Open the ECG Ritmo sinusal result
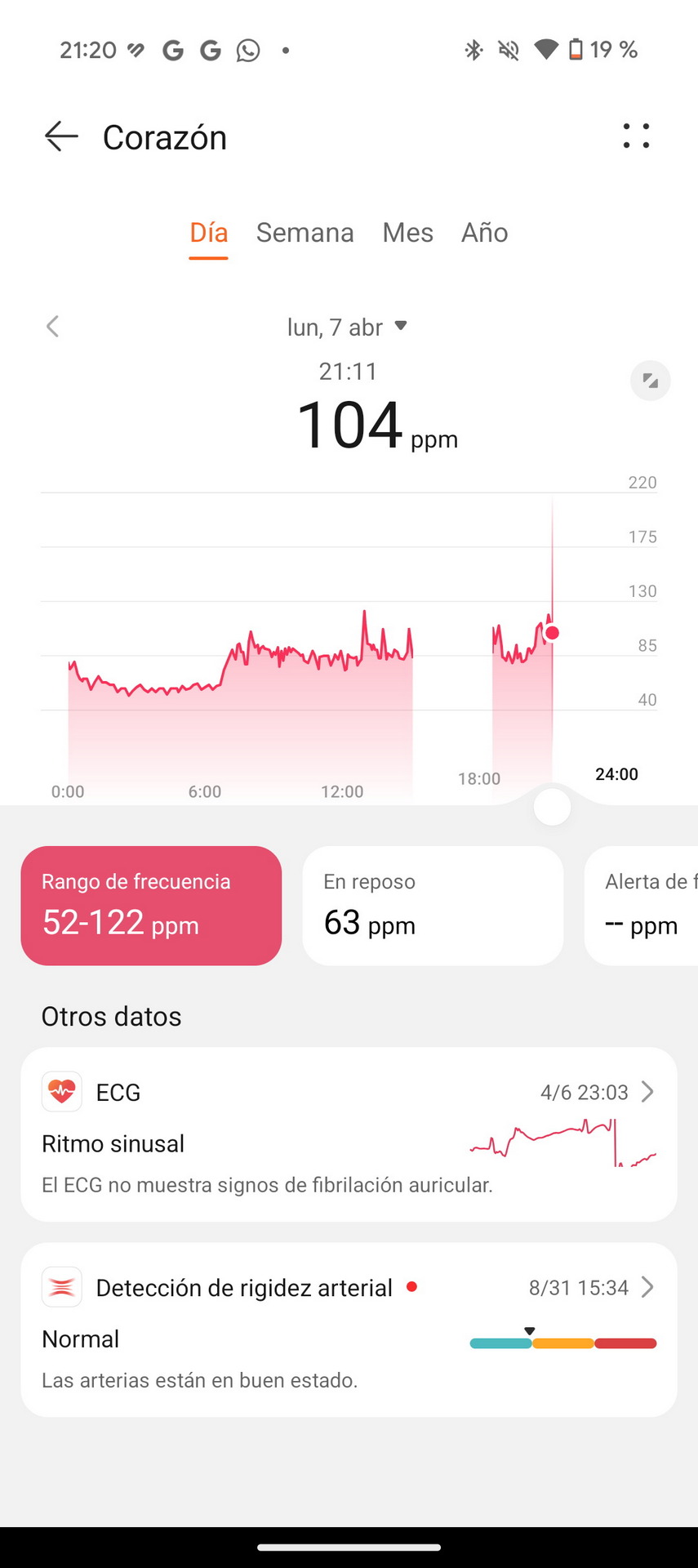Viewport: 698px width, 1568px height. tap(349, 1134)
